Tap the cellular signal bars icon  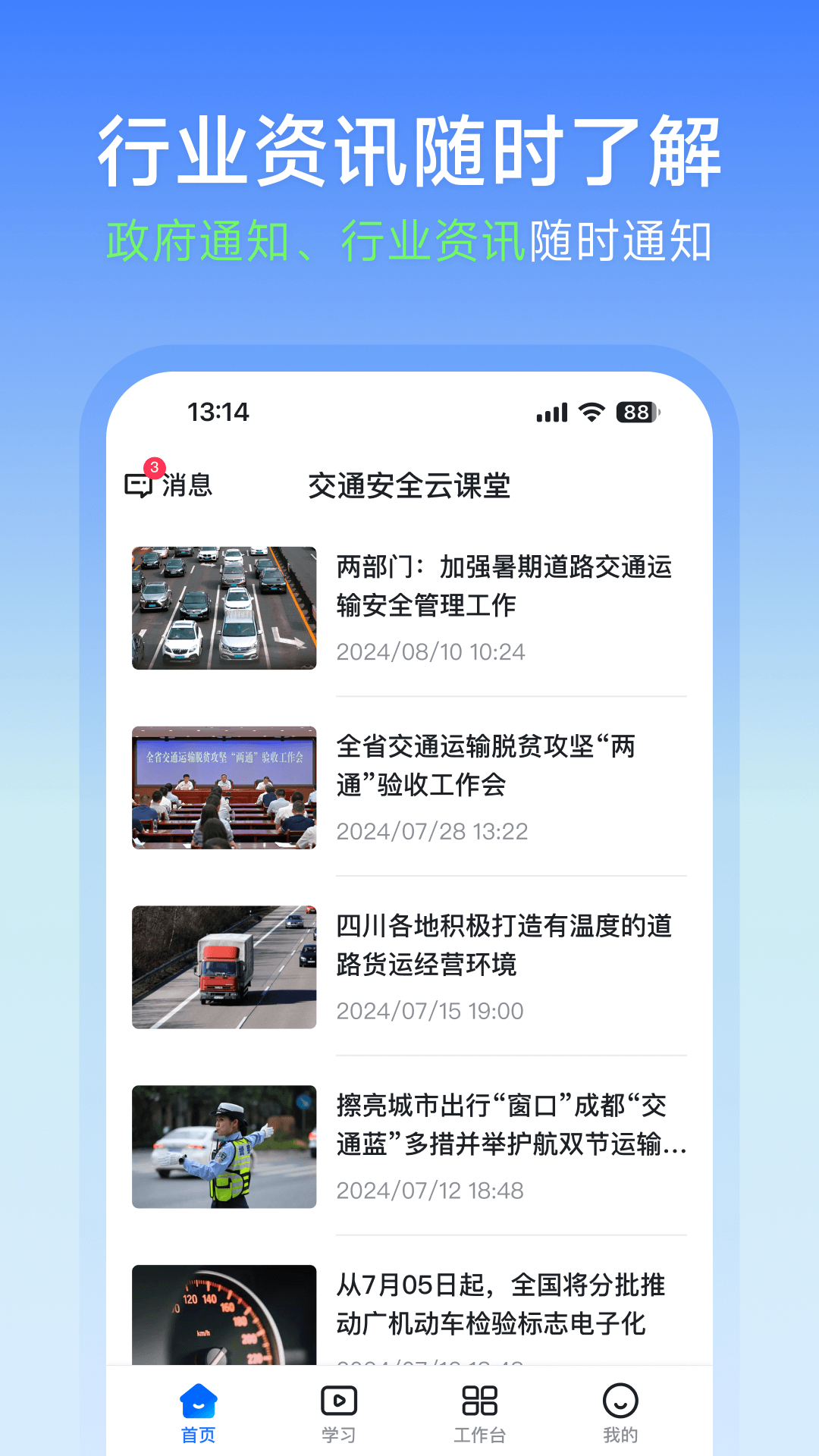click(x=551, y=411)
